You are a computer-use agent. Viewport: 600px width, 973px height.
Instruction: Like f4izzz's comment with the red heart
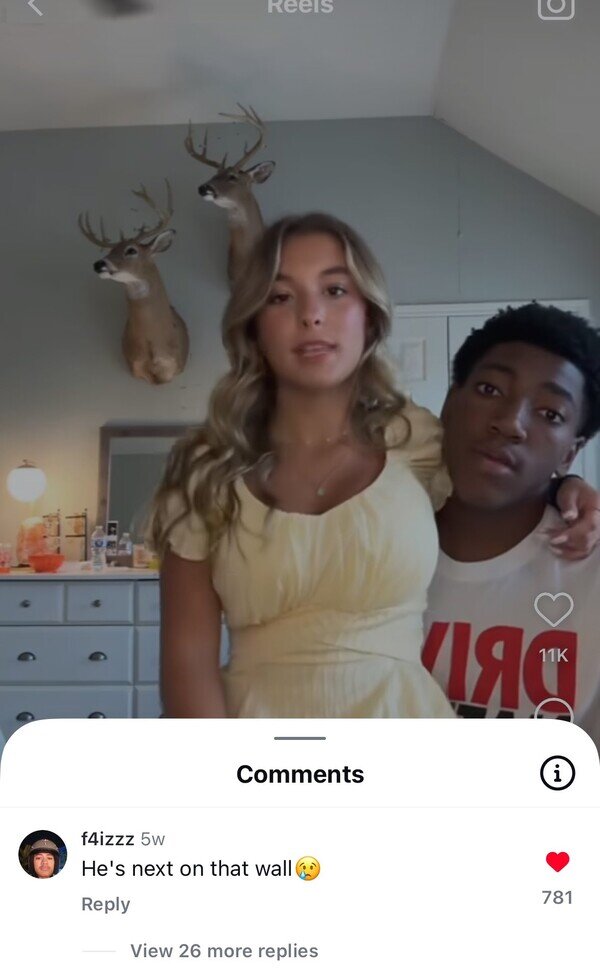(x=557, y=861)
